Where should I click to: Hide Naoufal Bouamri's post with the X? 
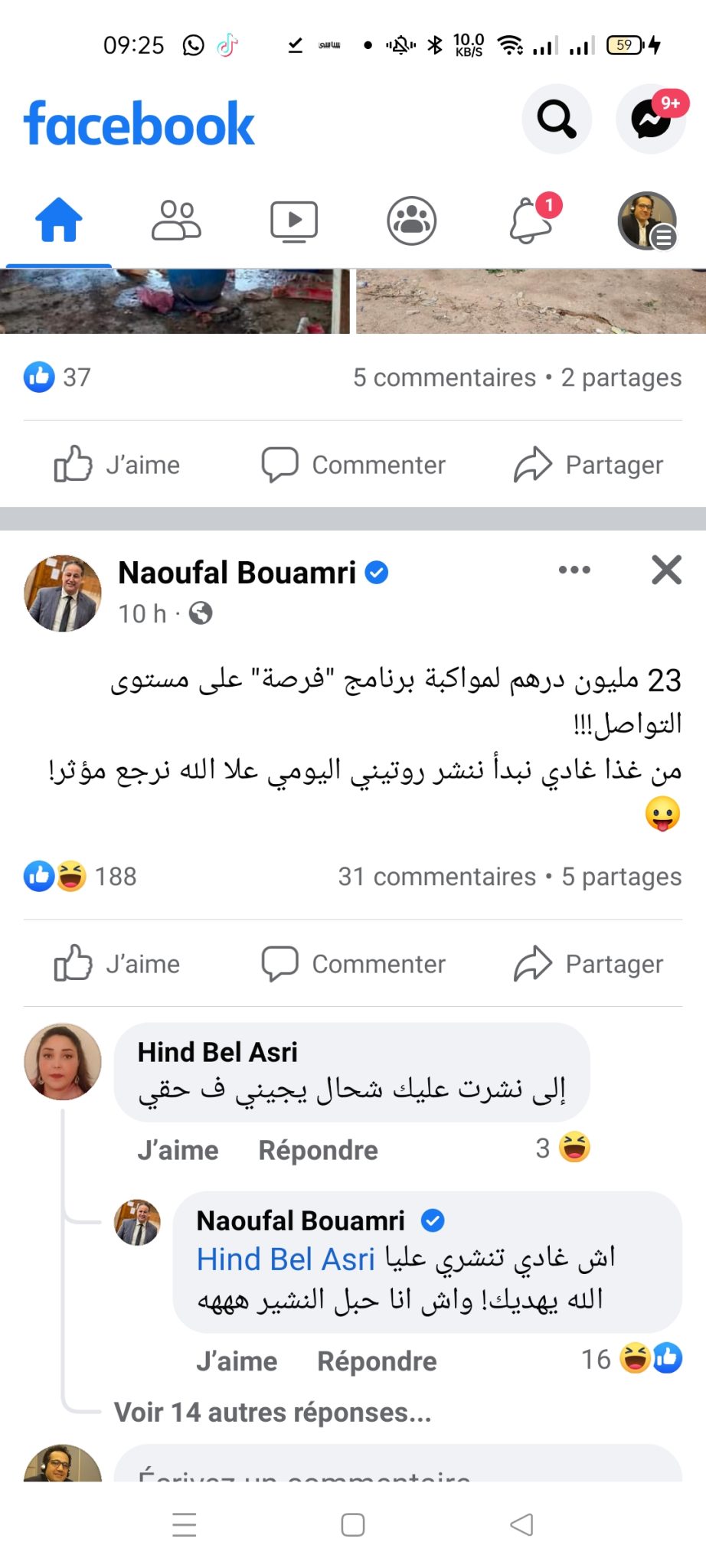(666, 570)
